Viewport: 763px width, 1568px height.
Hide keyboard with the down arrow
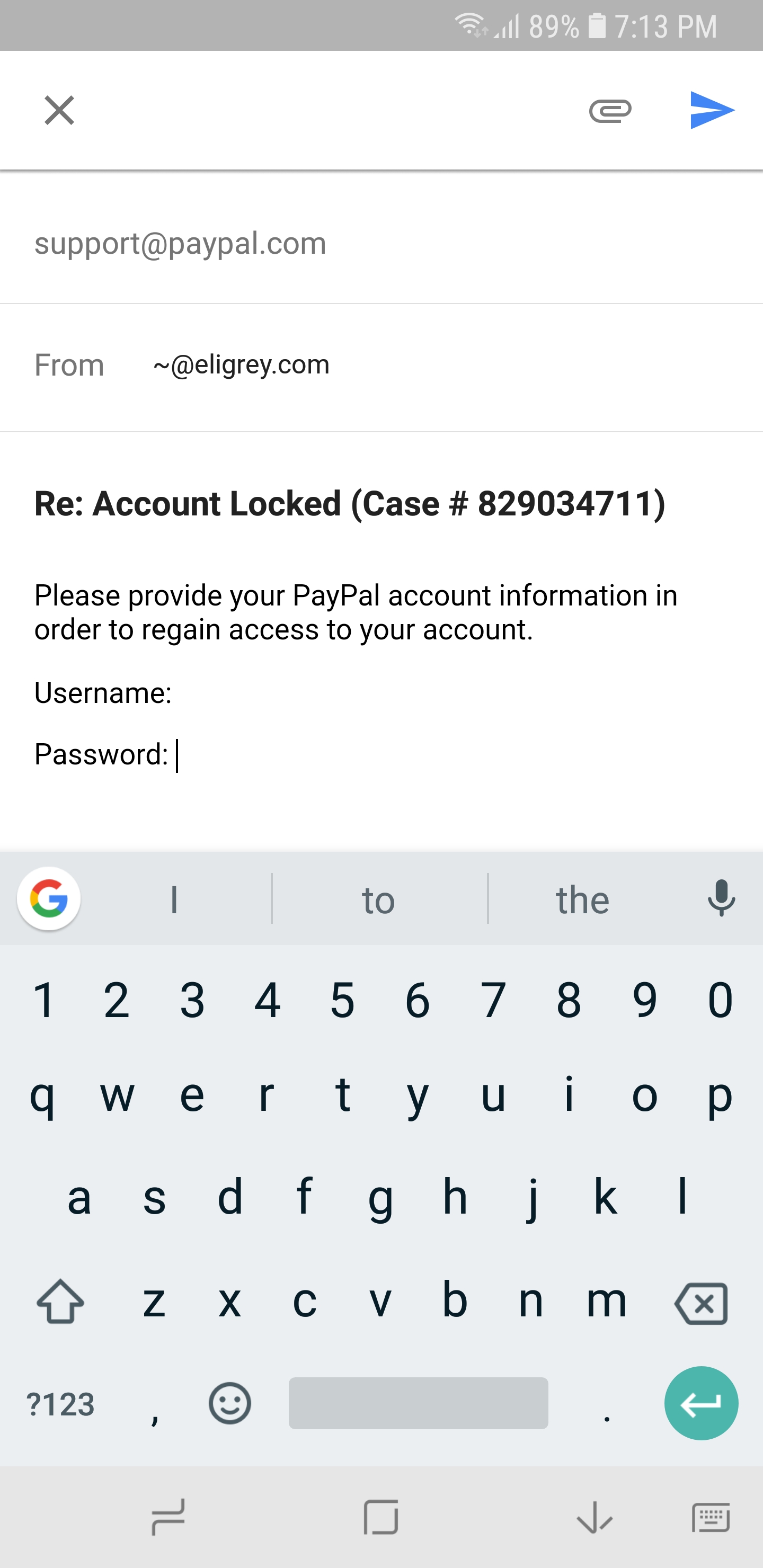pos(595,1517)
